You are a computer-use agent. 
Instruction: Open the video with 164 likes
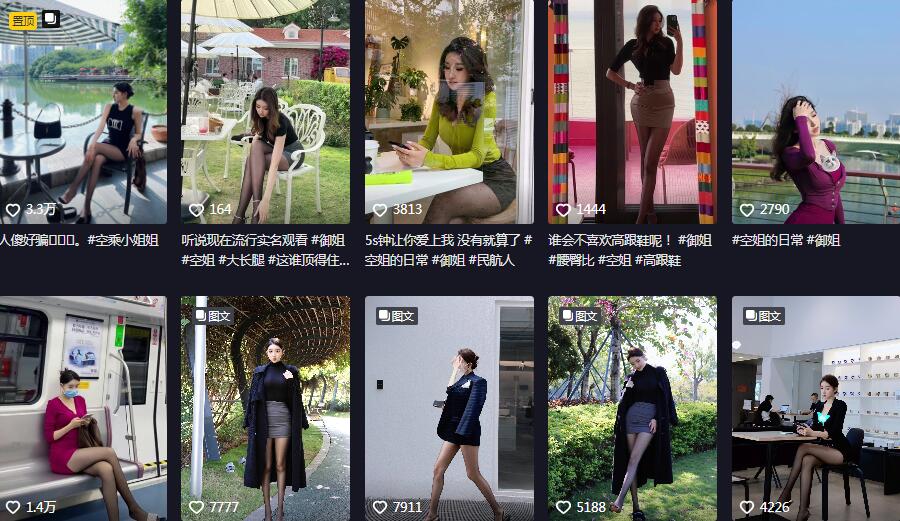tap(265, 110)
